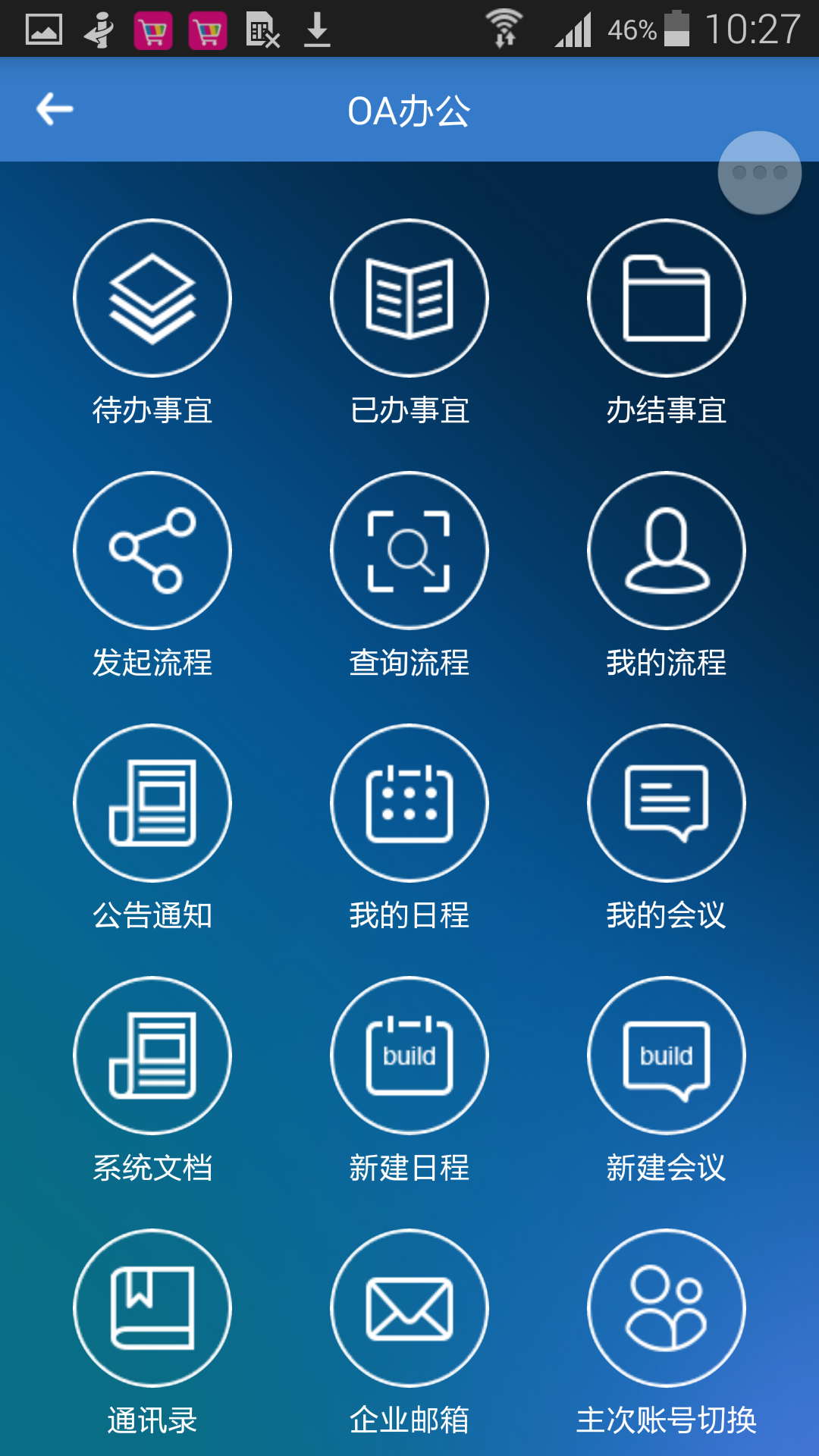This screenshot has width=819, height=1456.
Task: Tap the OA办公 title bar
Action: 409,110
